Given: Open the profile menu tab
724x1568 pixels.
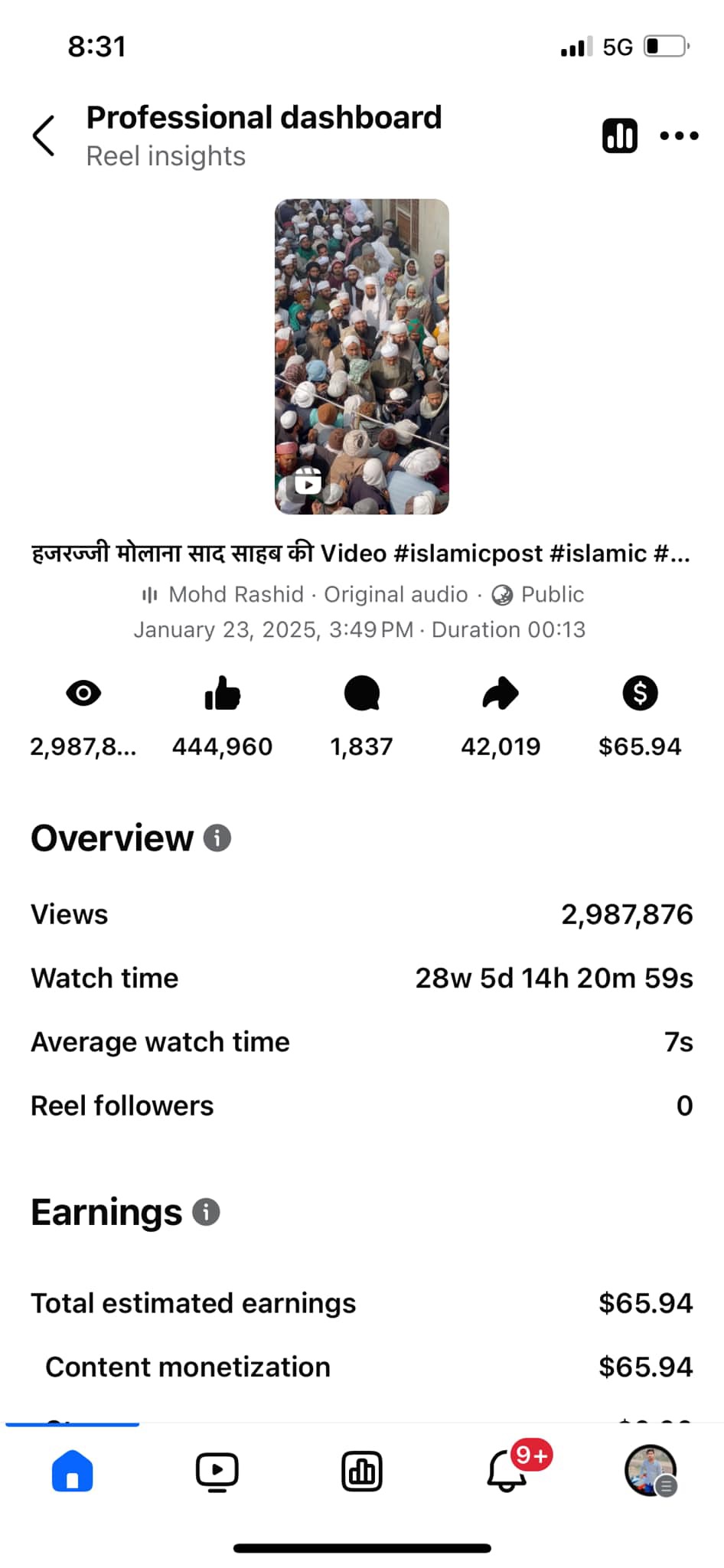Looking at the screenshot, I should pos(651,1471).
